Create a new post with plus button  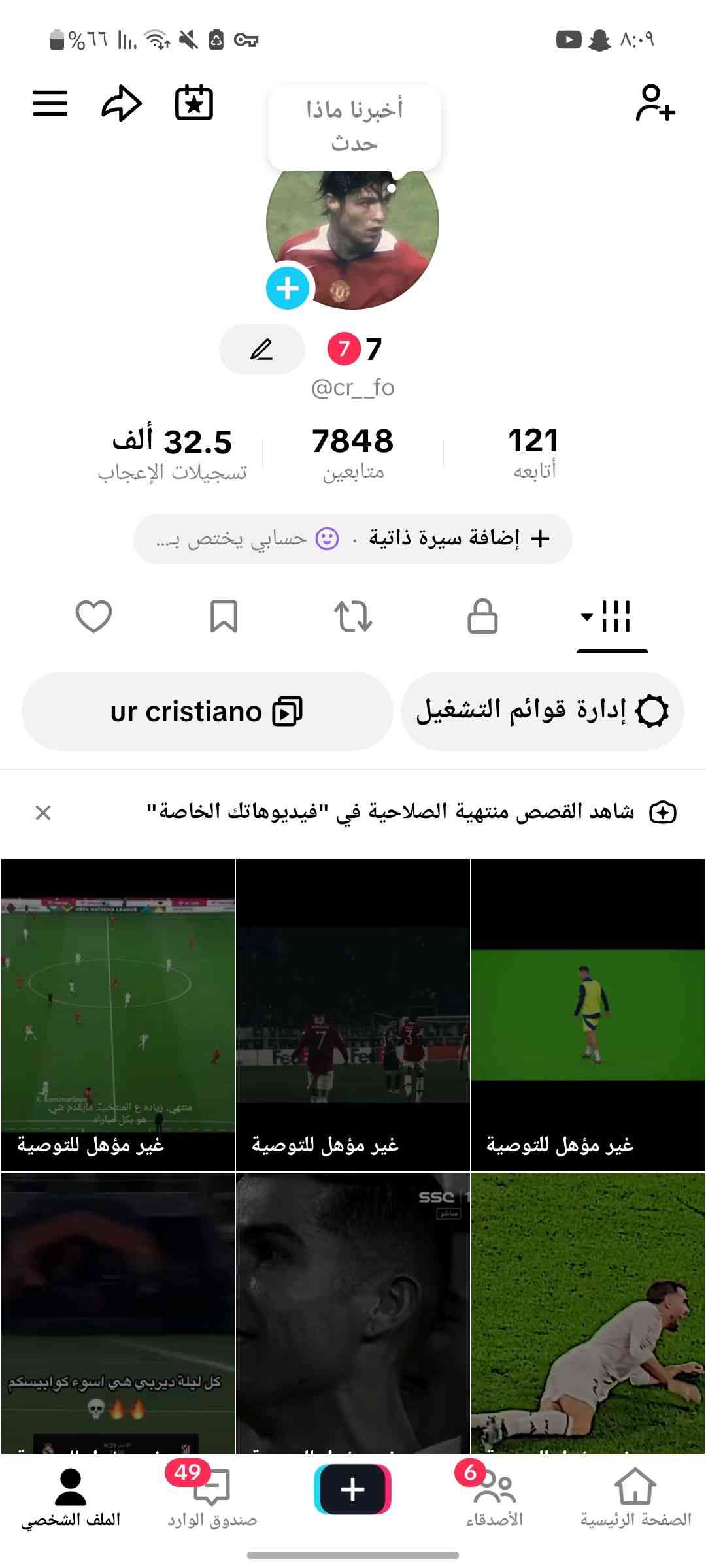[353, 1490]
